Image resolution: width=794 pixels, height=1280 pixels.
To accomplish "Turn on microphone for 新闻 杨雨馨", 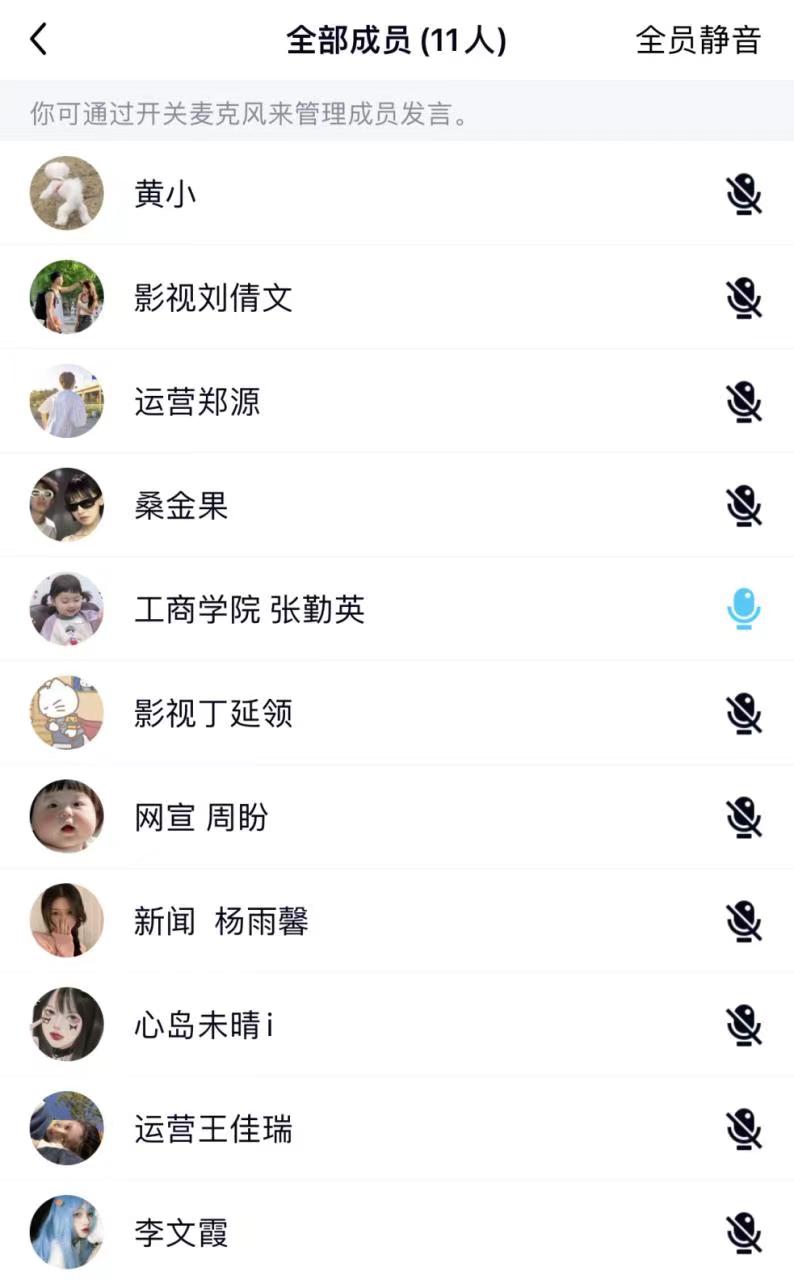I will coord(743,922).
